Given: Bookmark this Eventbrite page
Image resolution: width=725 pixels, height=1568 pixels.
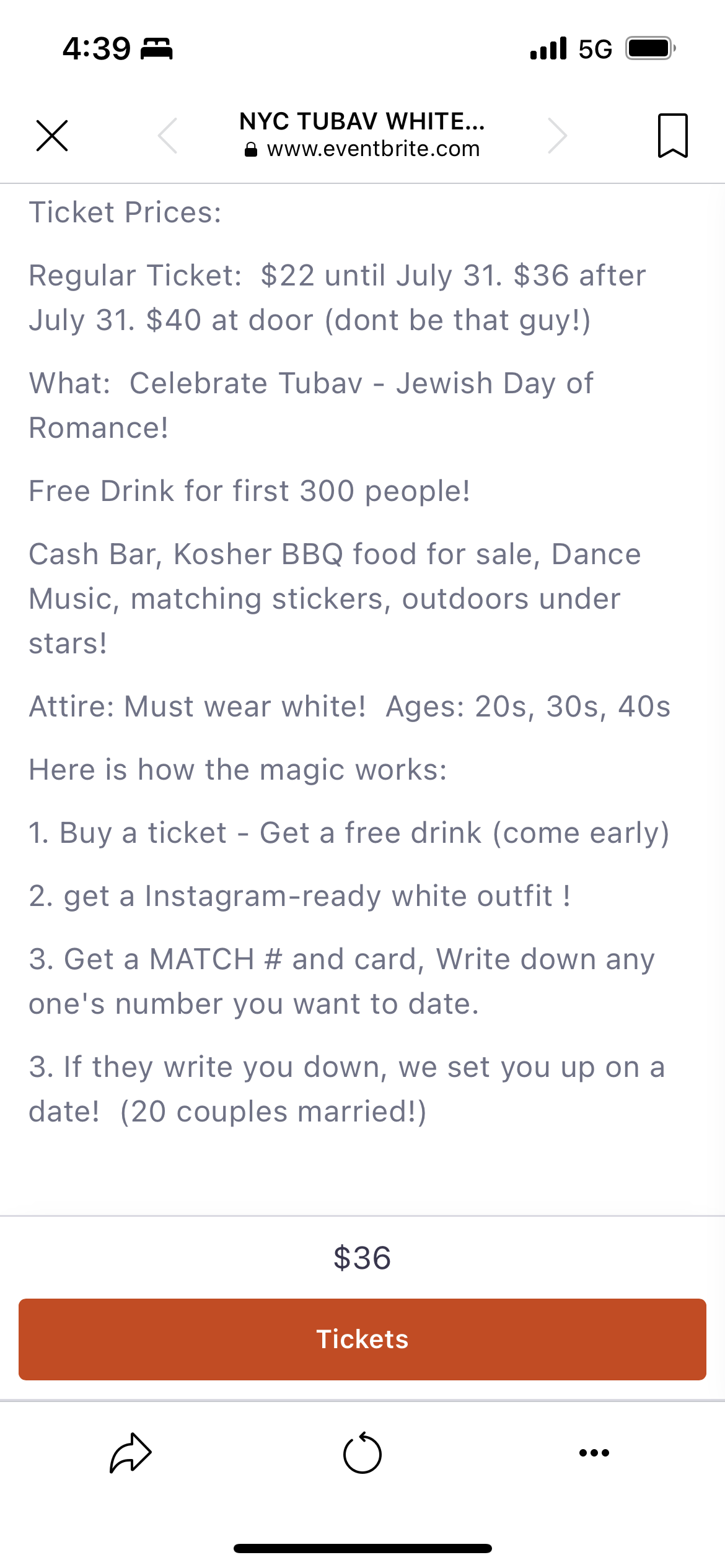Looking at the screenshot, I should pyautogui.click(x=672, y=136).
